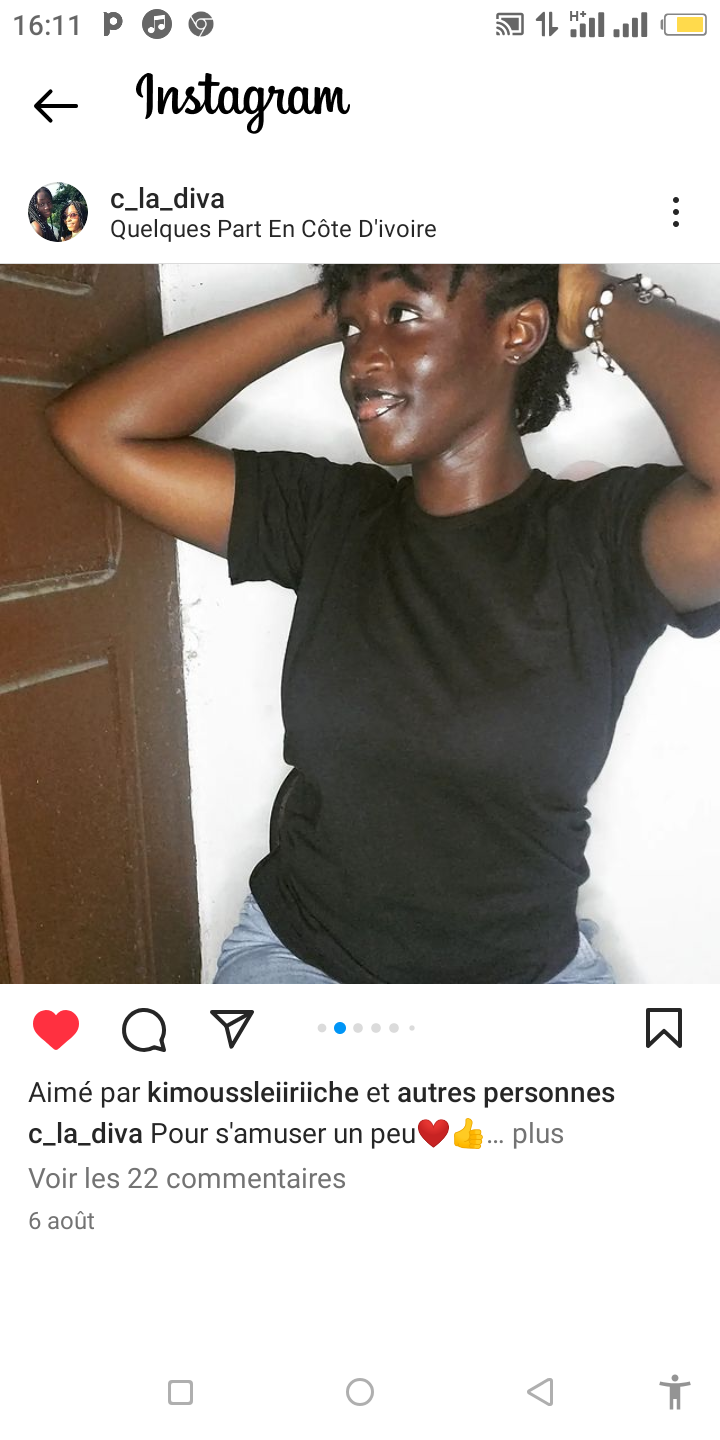
Task: Tap Voir les 22 commentaires
Action: click(187, 1178)
